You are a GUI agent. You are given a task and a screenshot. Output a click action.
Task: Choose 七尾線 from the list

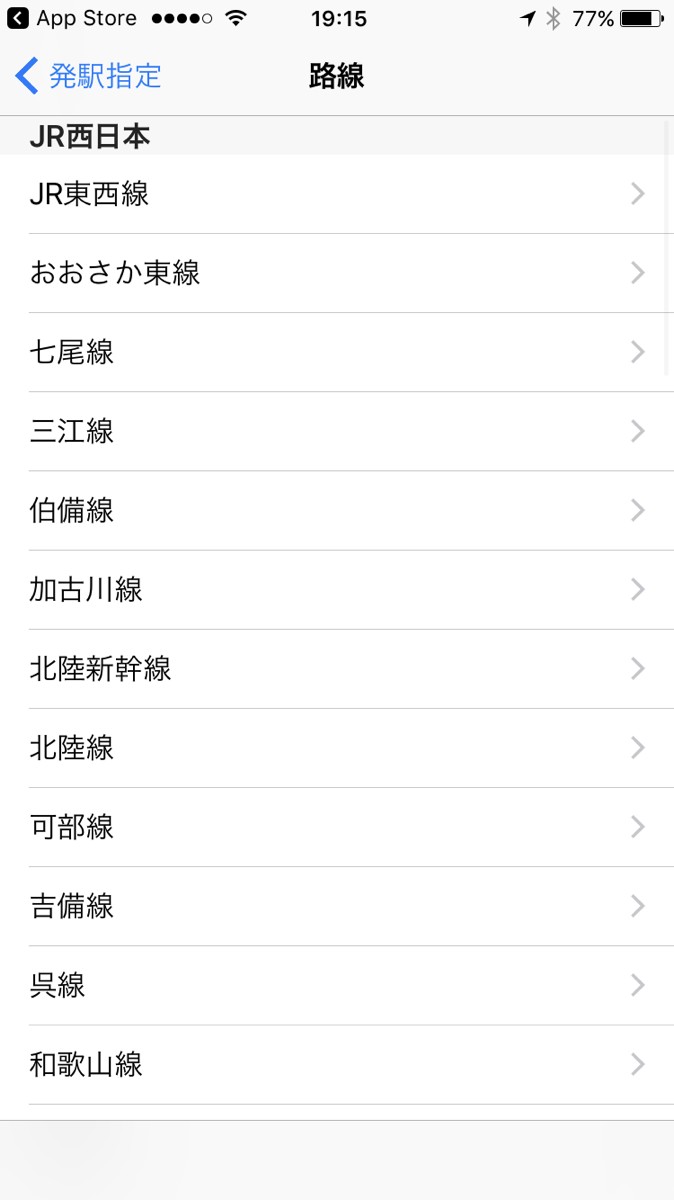337,352
